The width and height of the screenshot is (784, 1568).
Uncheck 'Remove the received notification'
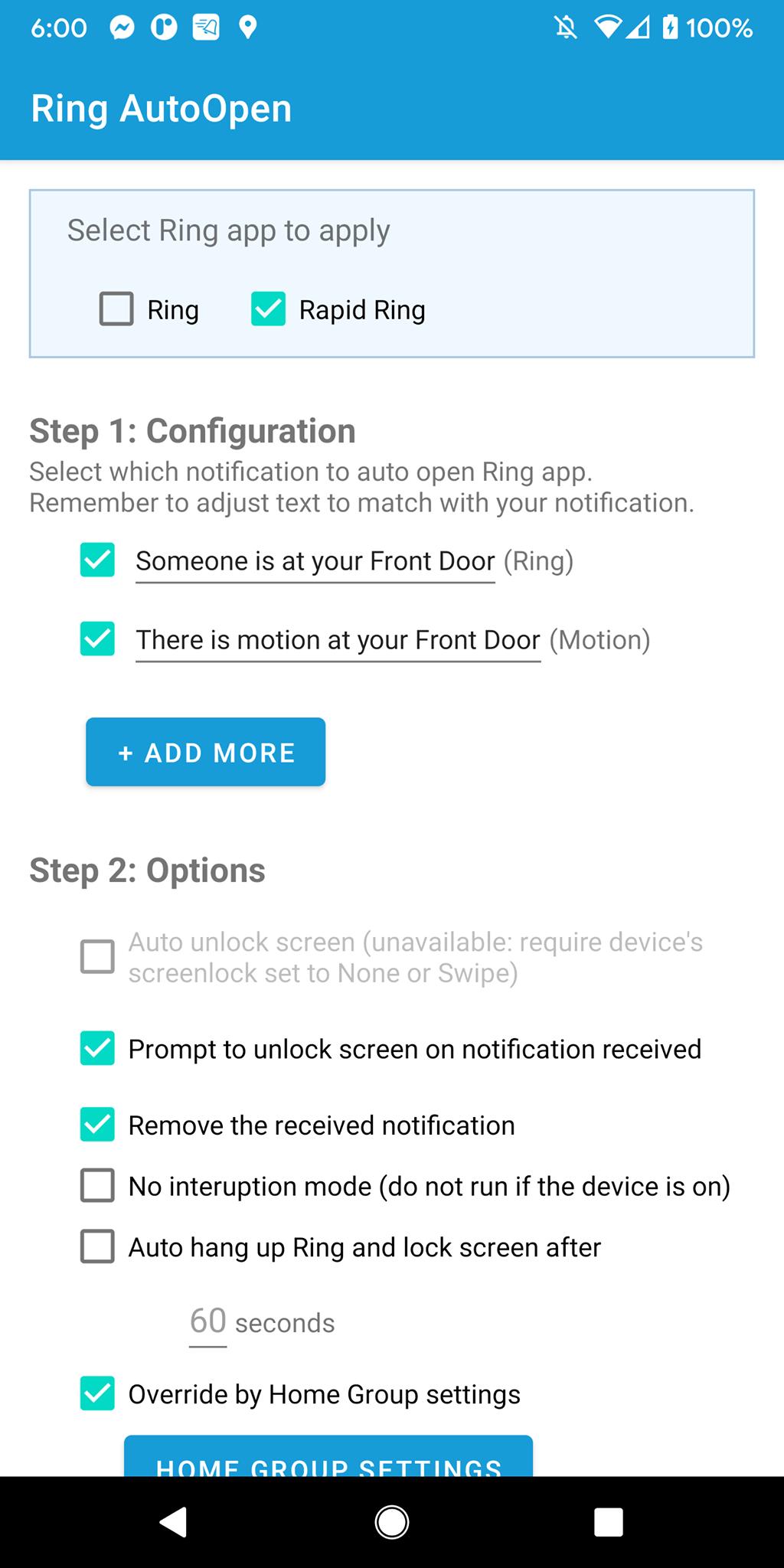[97, 1125]
